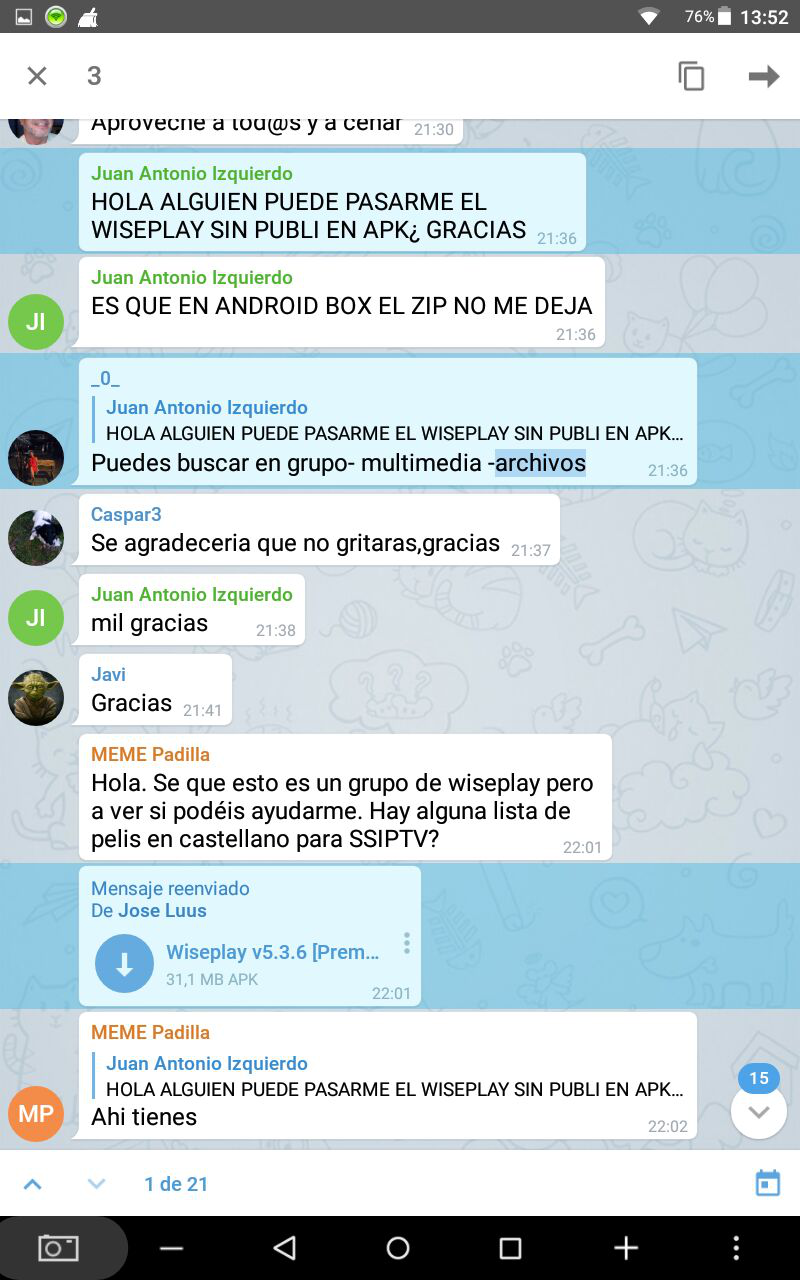
Task: Open Javi's Yoda profile picture
Action: click(x=36, y=697)
